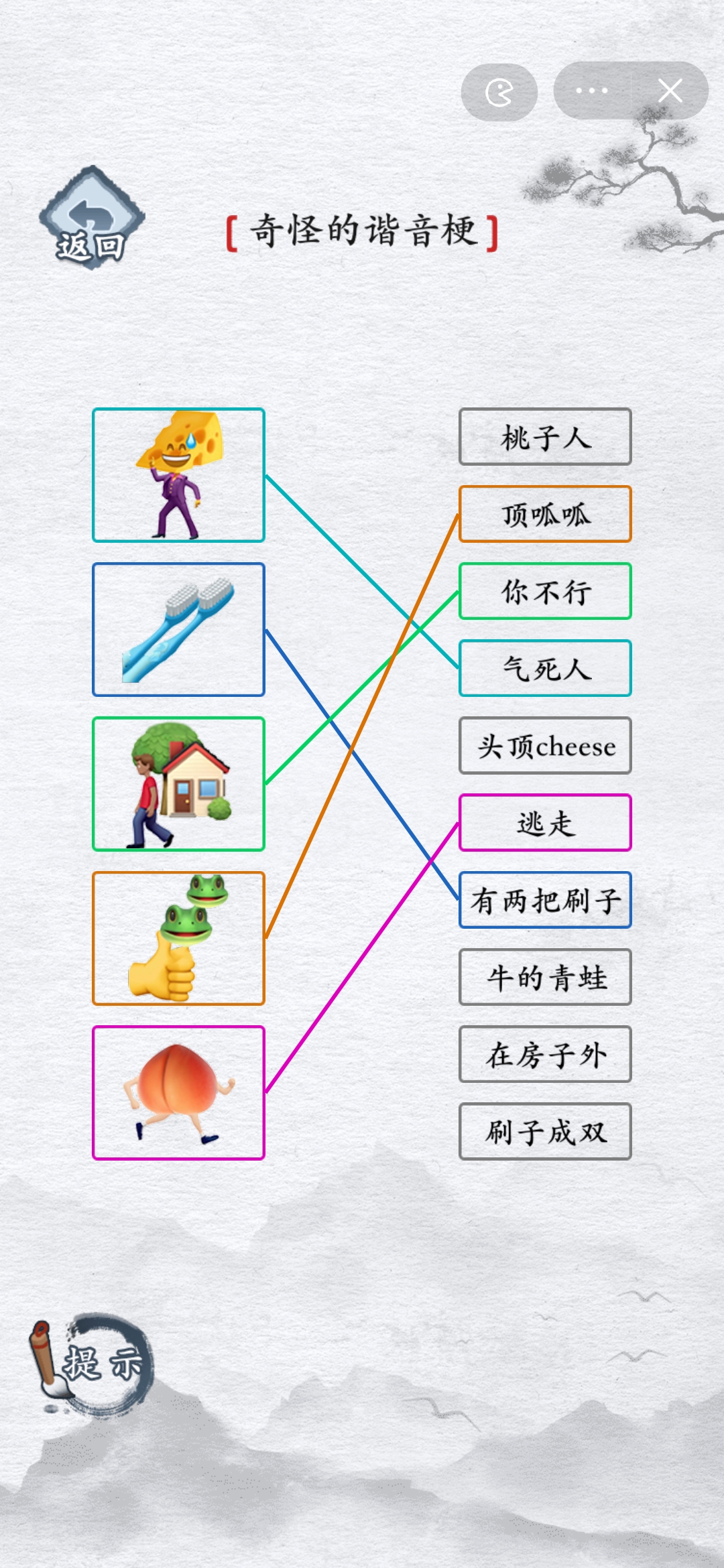Choose the answer 桃子人
724x1568 pixels.
click(545, 437)
